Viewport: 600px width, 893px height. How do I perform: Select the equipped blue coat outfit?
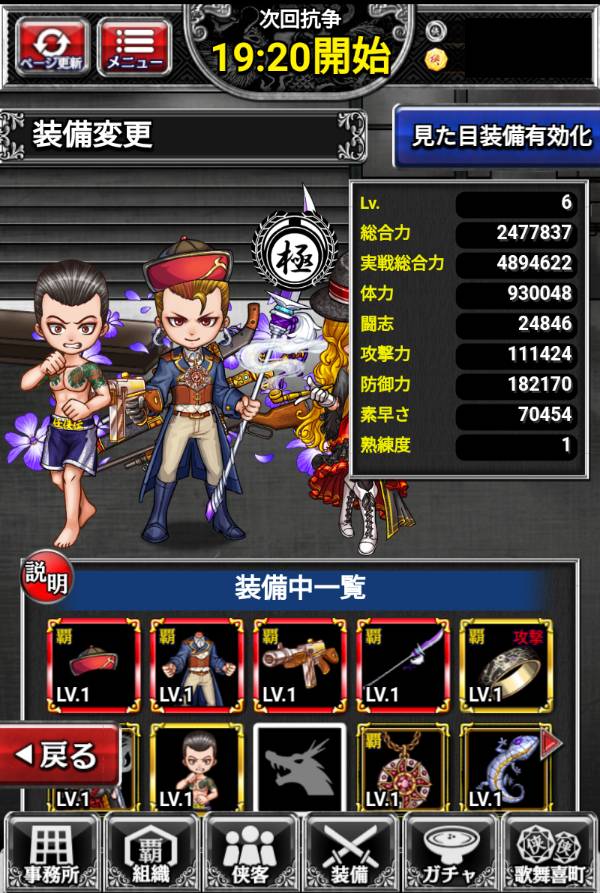pos(197,664)
